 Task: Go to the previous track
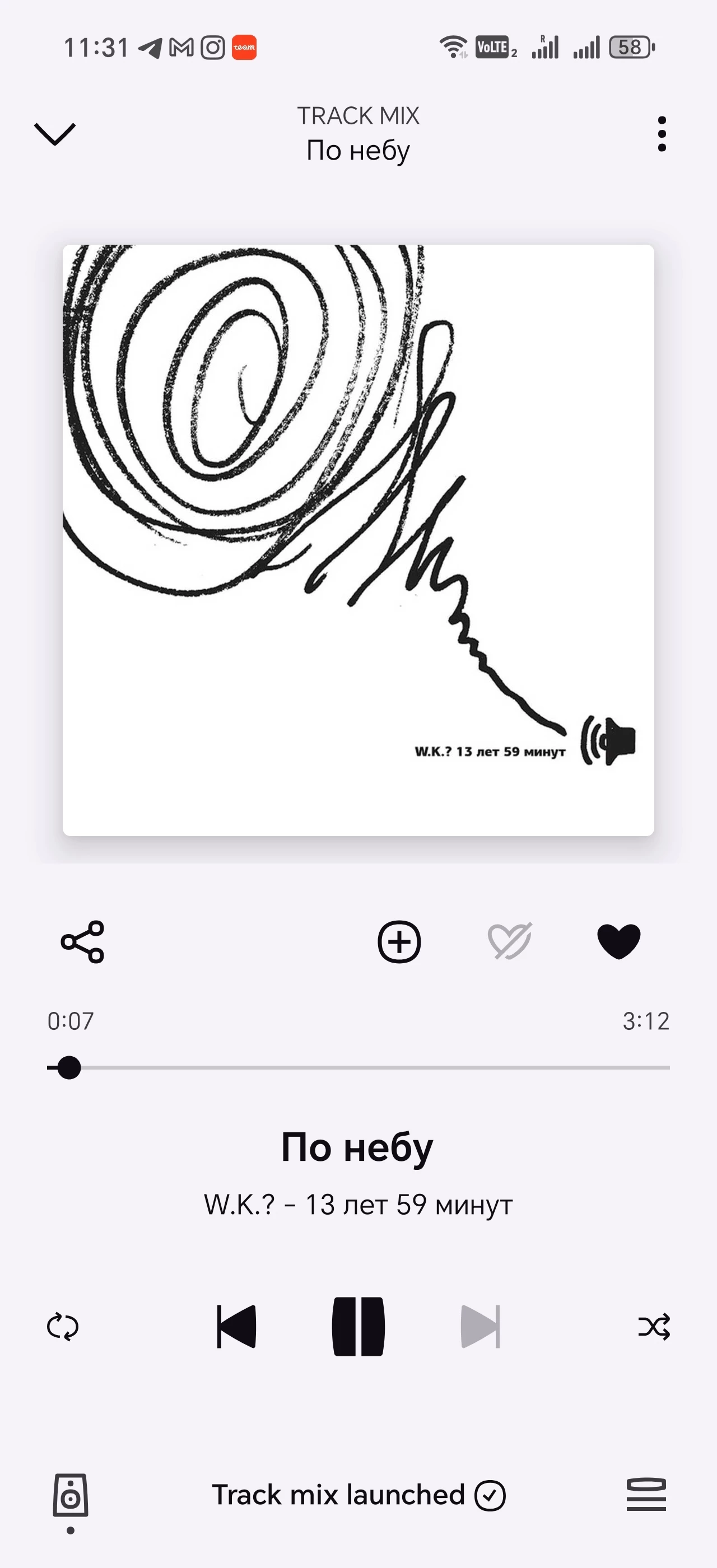237,1327
